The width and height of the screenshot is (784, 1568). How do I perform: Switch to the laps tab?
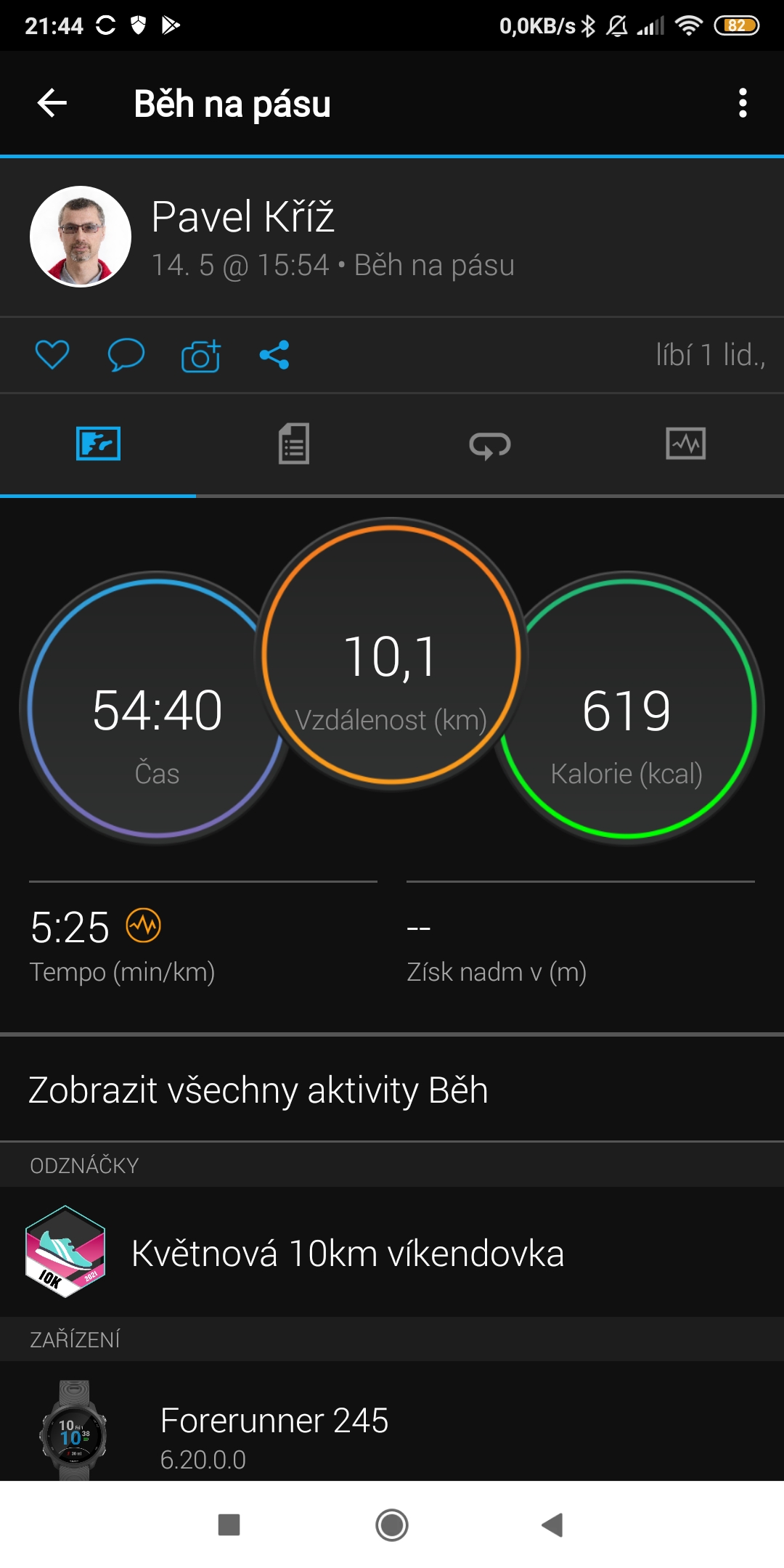tap(490, 444)
